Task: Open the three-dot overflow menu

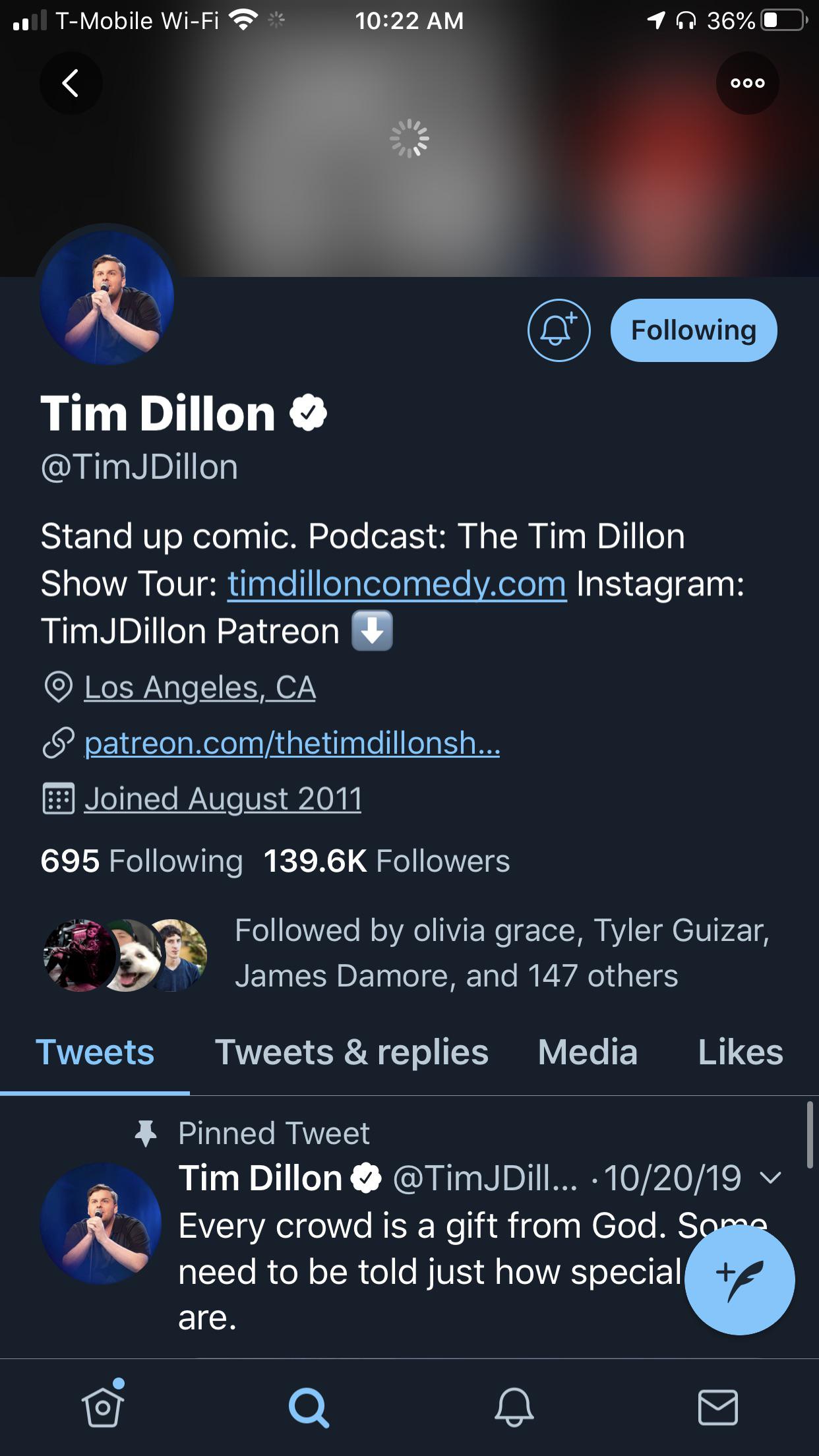Action: pyautogui.click(x=747, y=83)
